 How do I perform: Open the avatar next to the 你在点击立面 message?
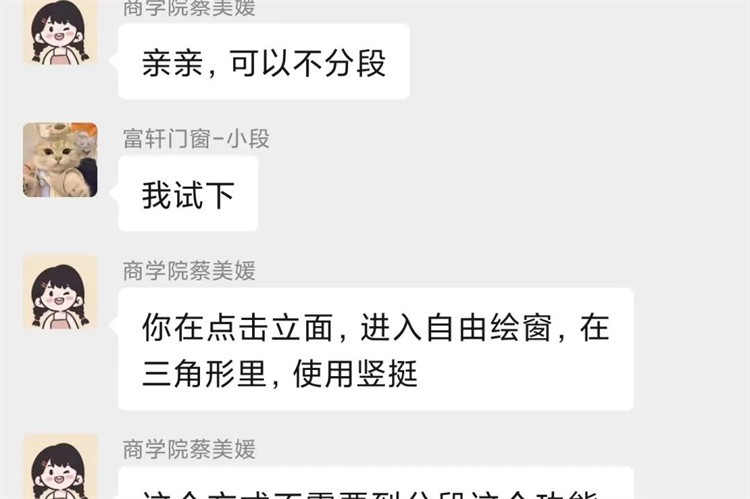point(60,292)
